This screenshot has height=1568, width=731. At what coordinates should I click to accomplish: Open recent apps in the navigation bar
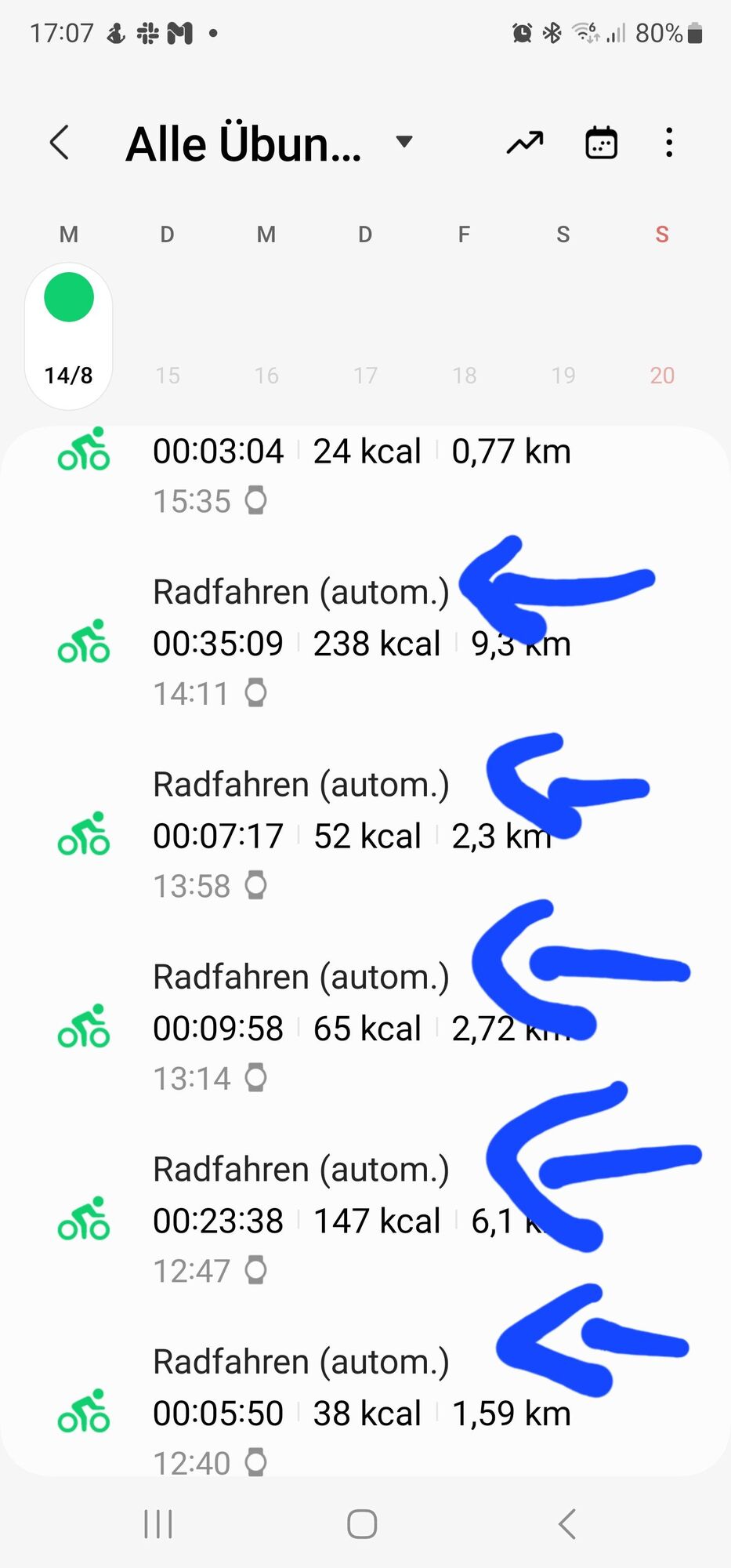coord(158,1524)
